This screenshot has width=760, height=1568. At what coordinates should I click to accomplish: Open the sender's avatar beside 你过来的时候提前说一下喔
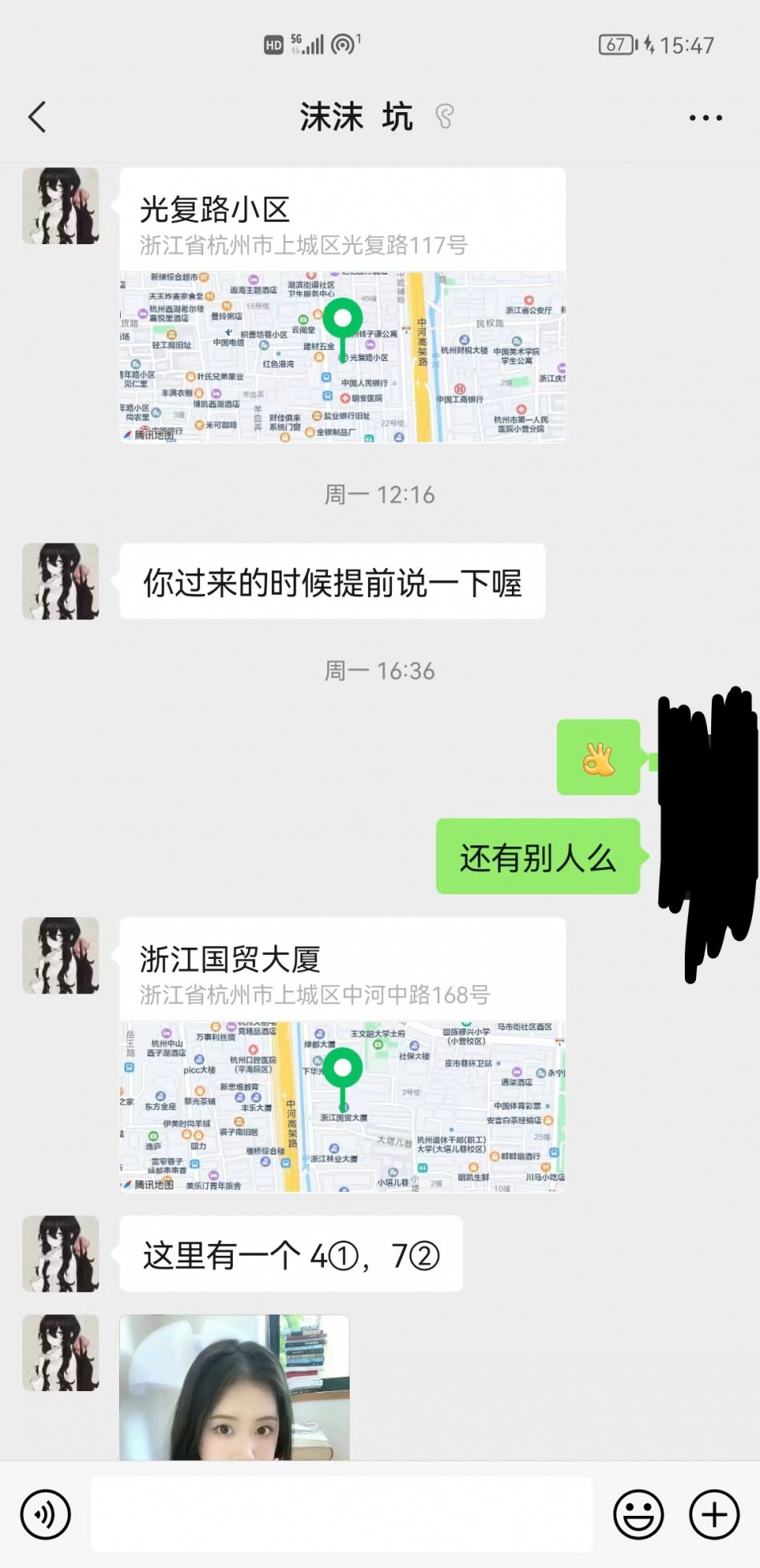61,582
